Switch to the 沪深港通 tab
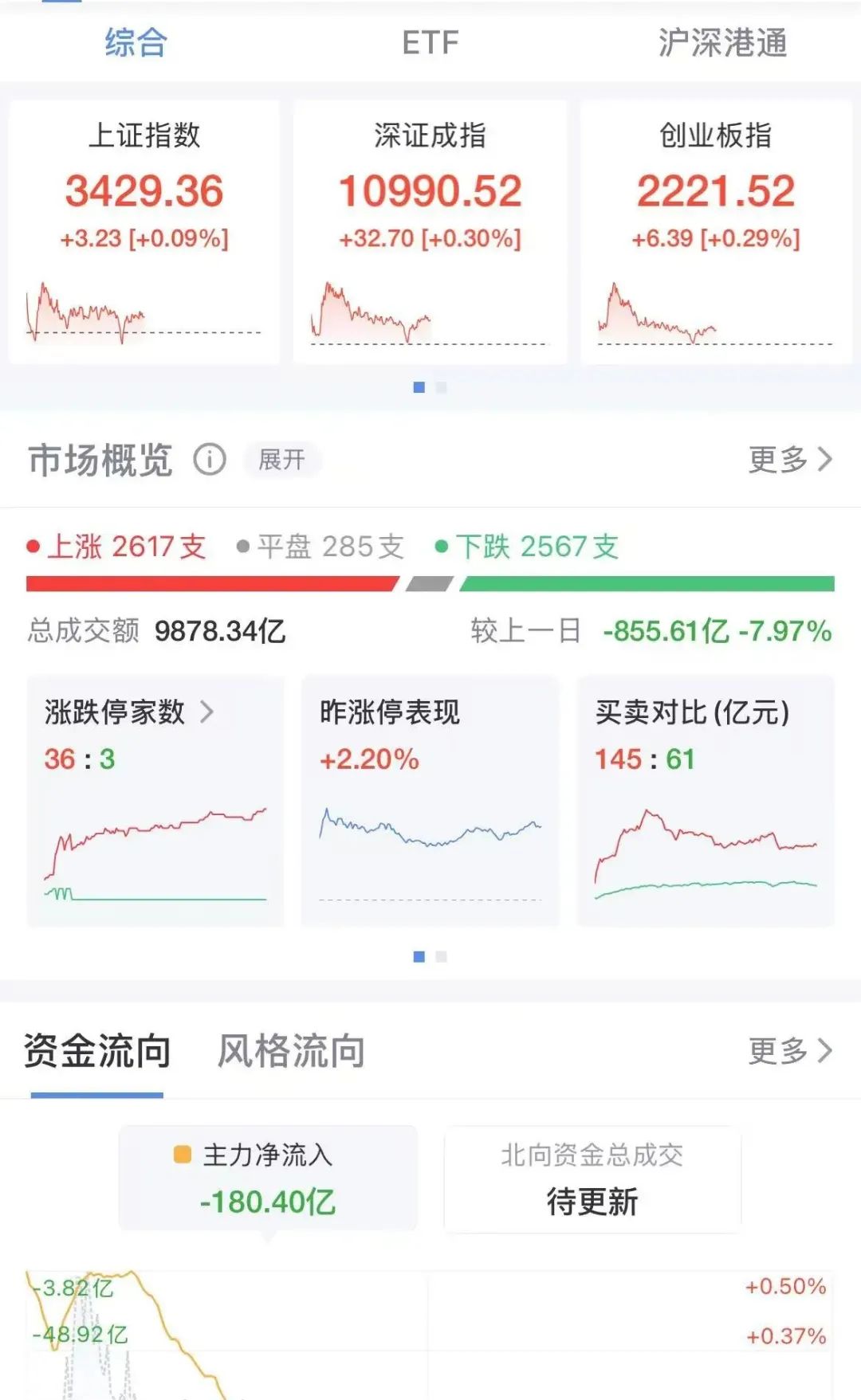The image size is (861, 1400). [x=722, y=42]
